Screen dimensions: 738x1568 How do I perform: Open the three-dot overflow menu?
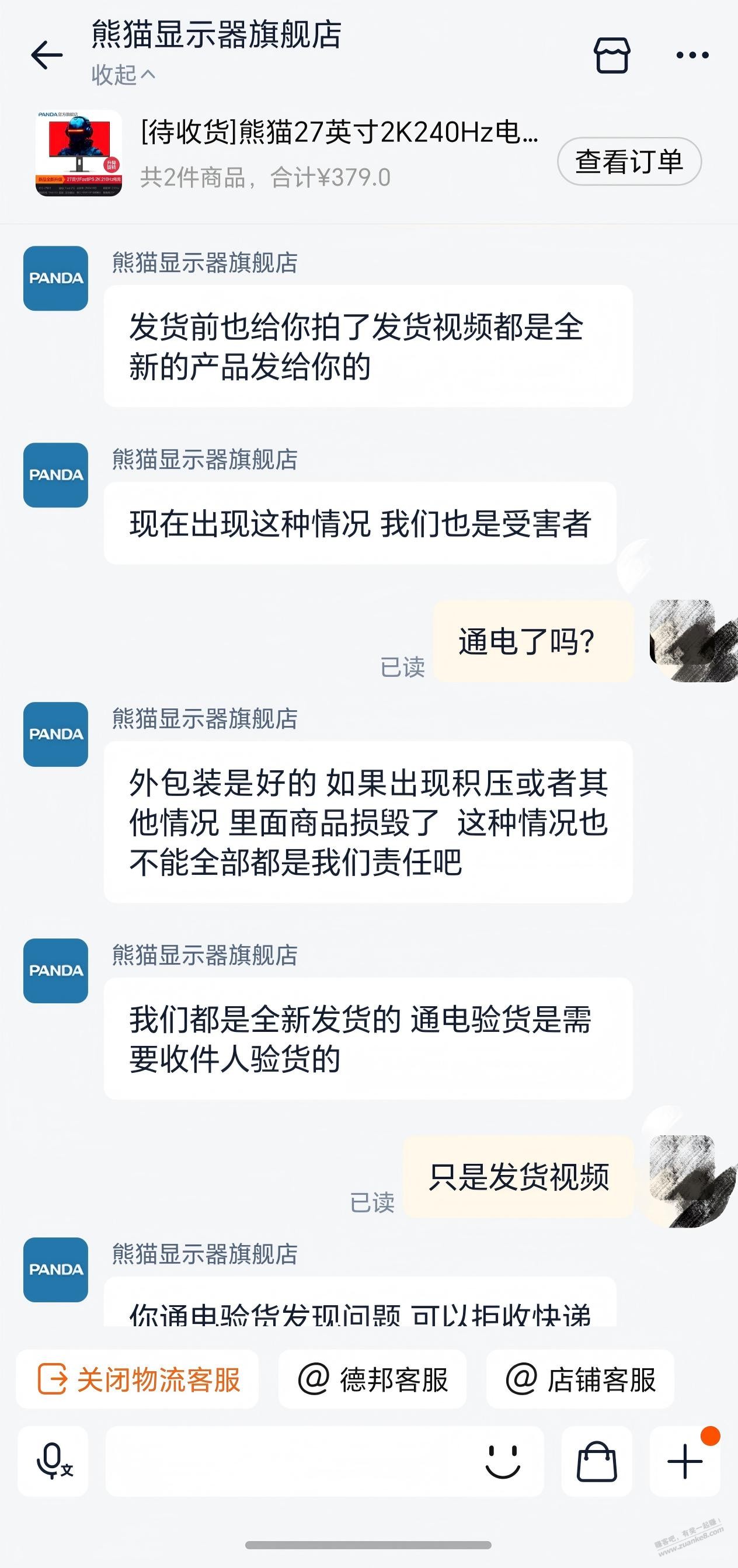tap(692, 55)
